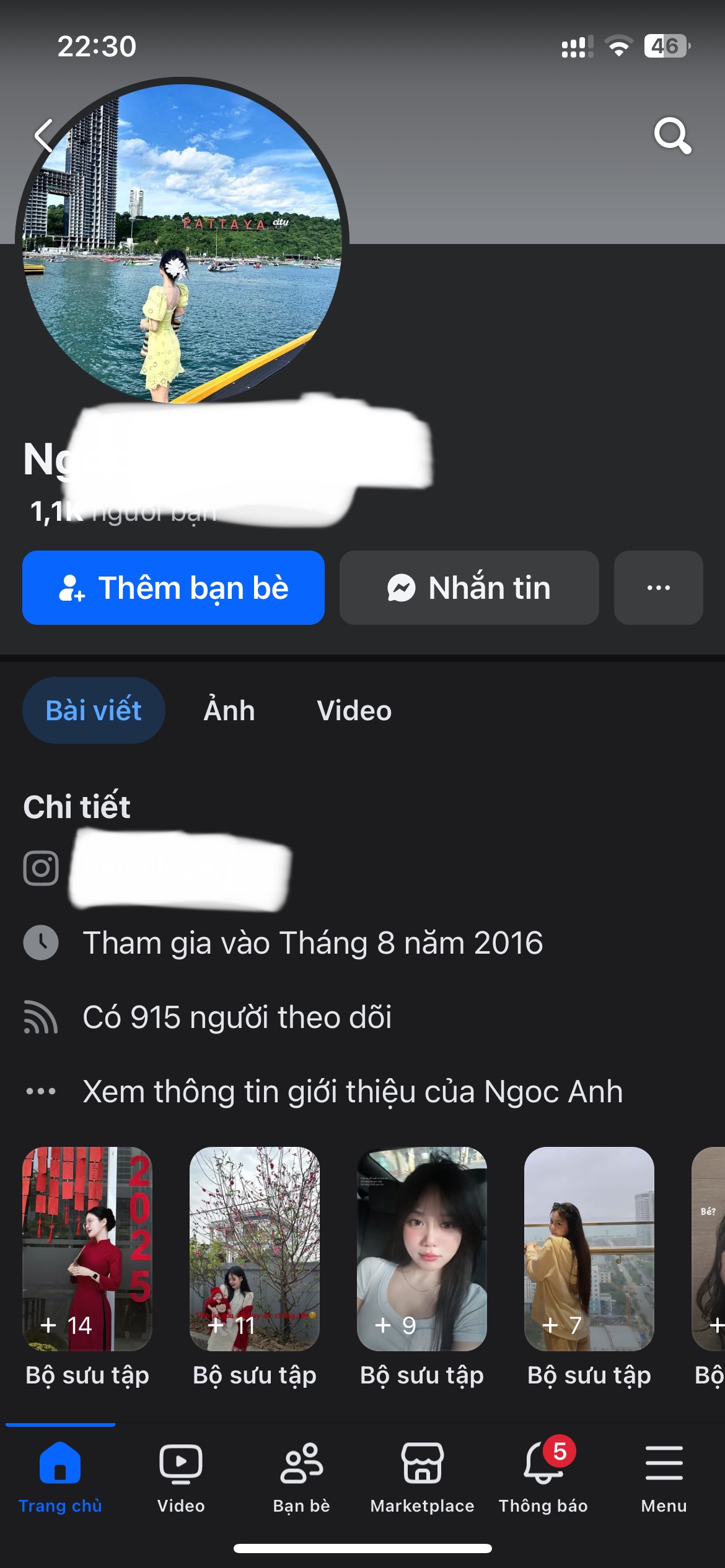The width and height of the screenshot is (725, 1568).
Task: Open the Bạn bè bottom tab
Action: pos(302,1476)
